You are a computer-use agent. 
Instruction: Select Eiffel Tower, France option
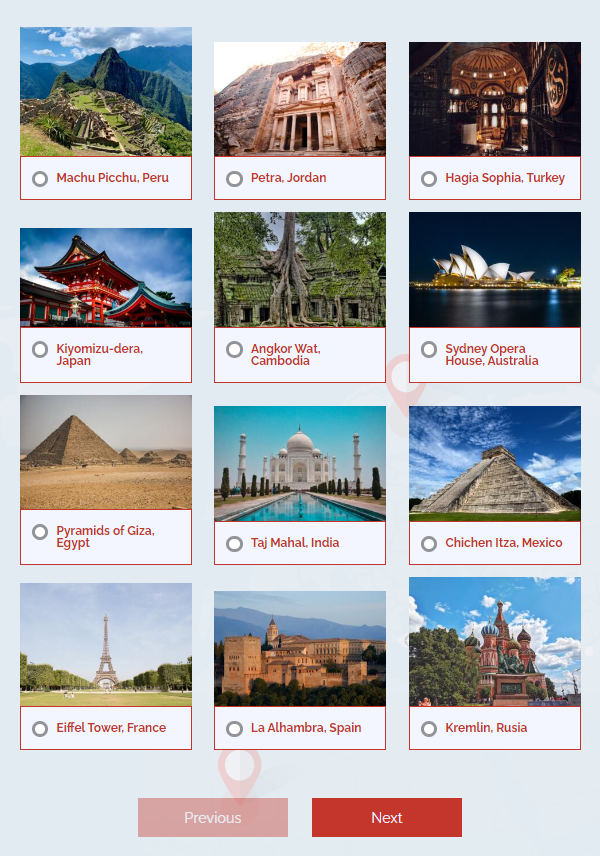40,728
